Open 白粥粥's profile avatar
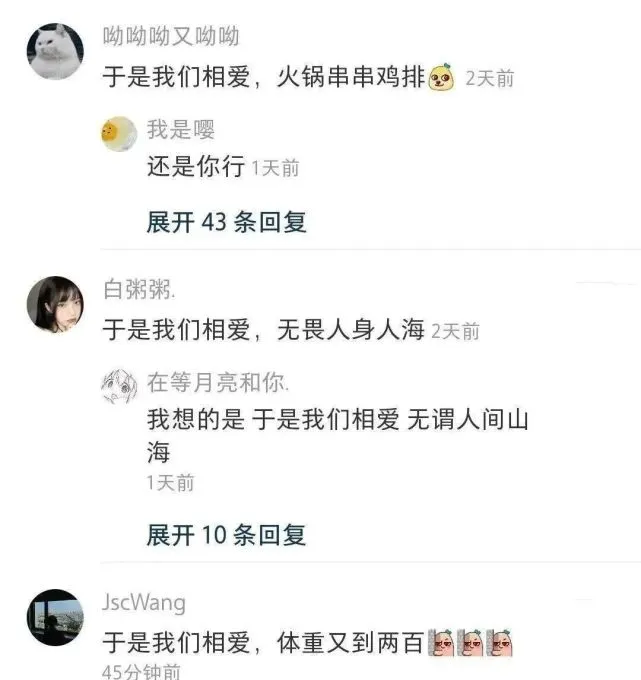This screenshot has width=641, height=680. click(54, 305)
